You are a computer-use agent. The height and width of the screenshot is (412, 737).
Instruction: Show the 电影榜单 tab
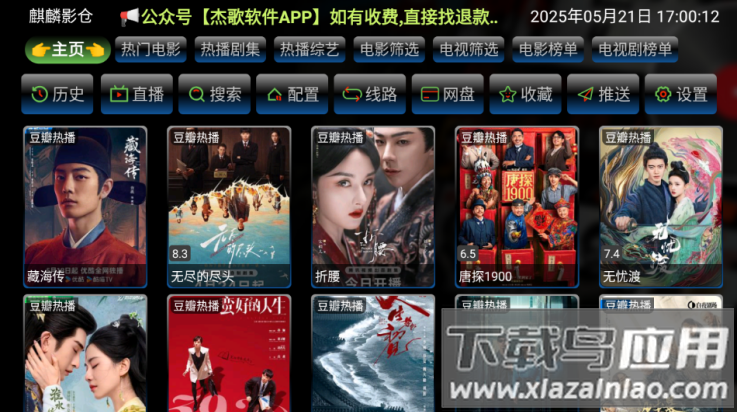[547, 49]
